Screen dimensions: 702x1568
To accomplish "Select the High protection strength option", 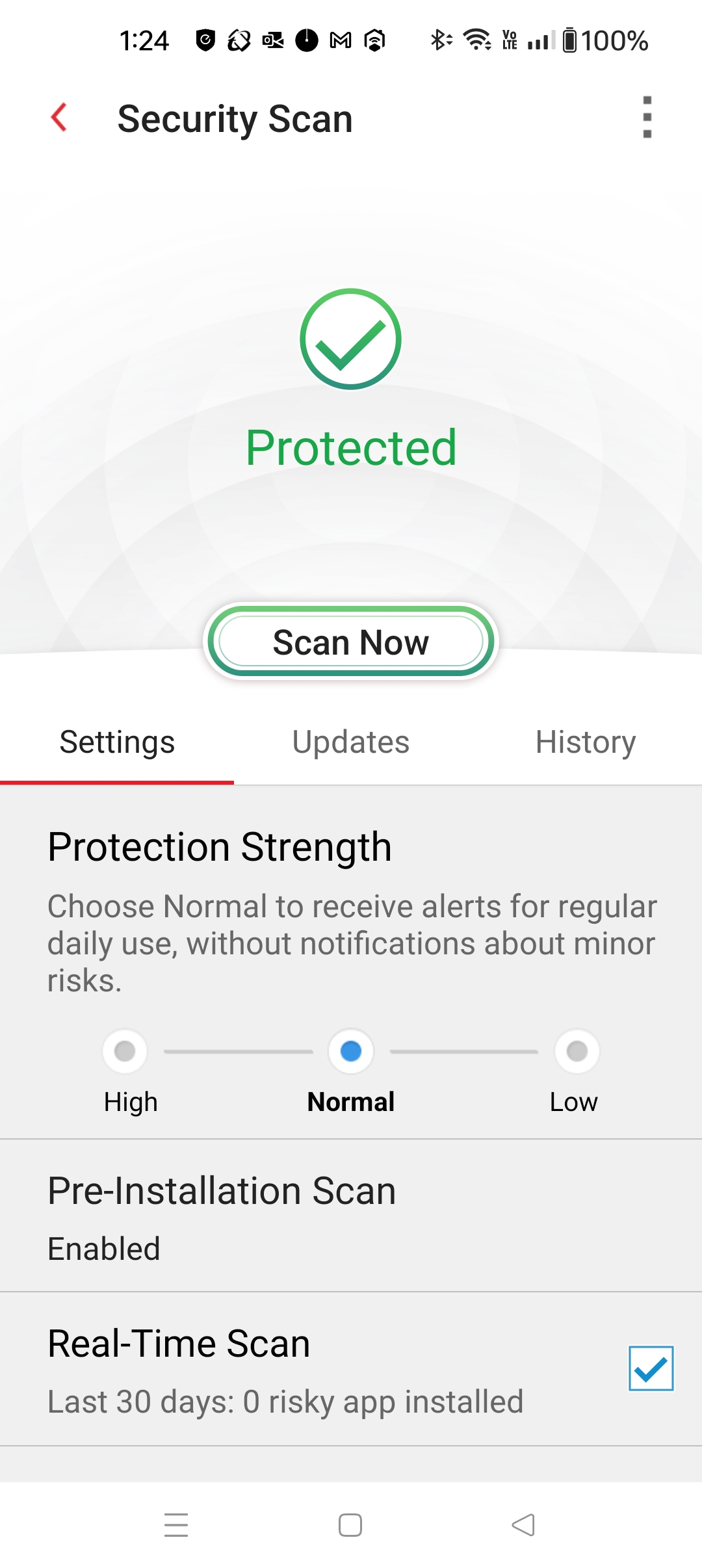I will click(x=125, y=1051).
